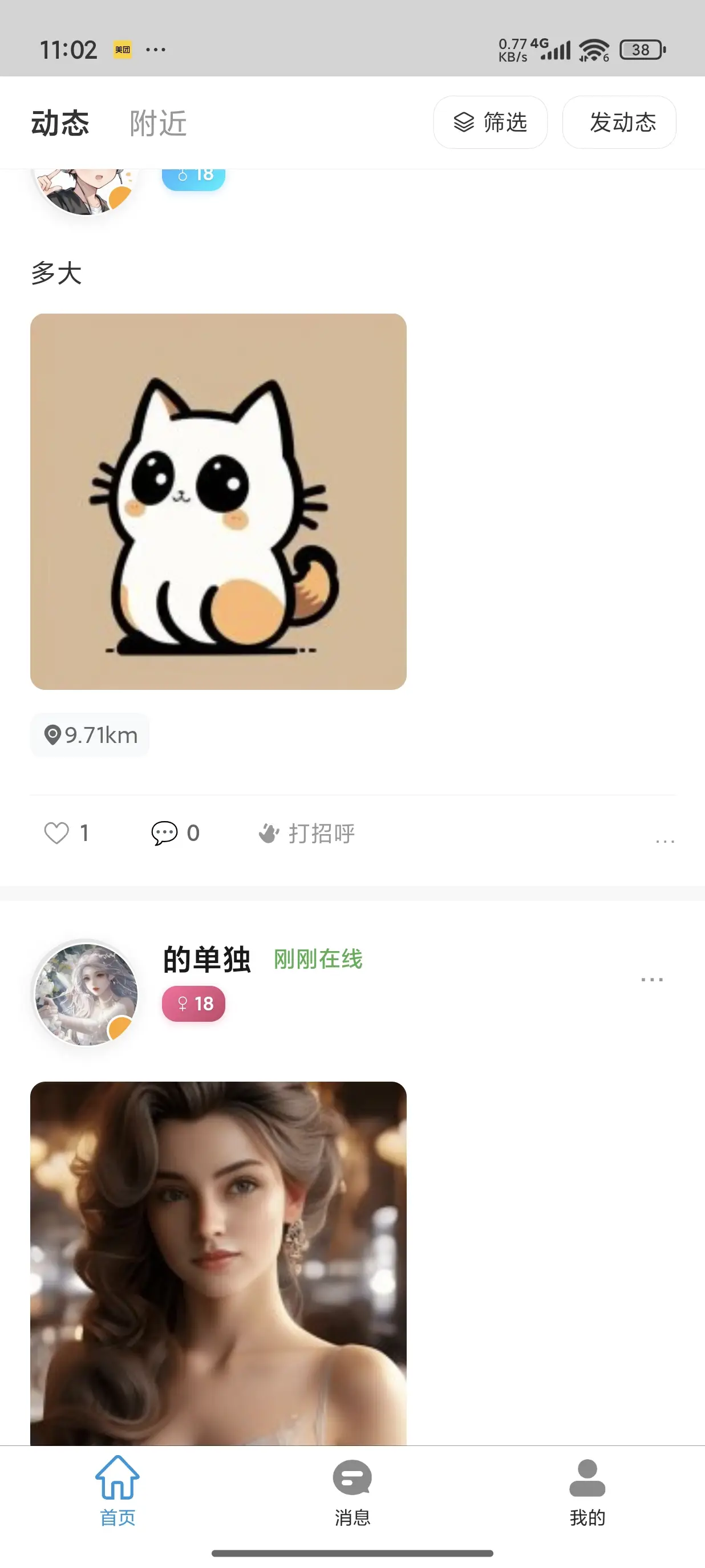Like the post with cat image
This screenshot has width=705, height=1568.
pyautogui.click(x=57, y=832)
